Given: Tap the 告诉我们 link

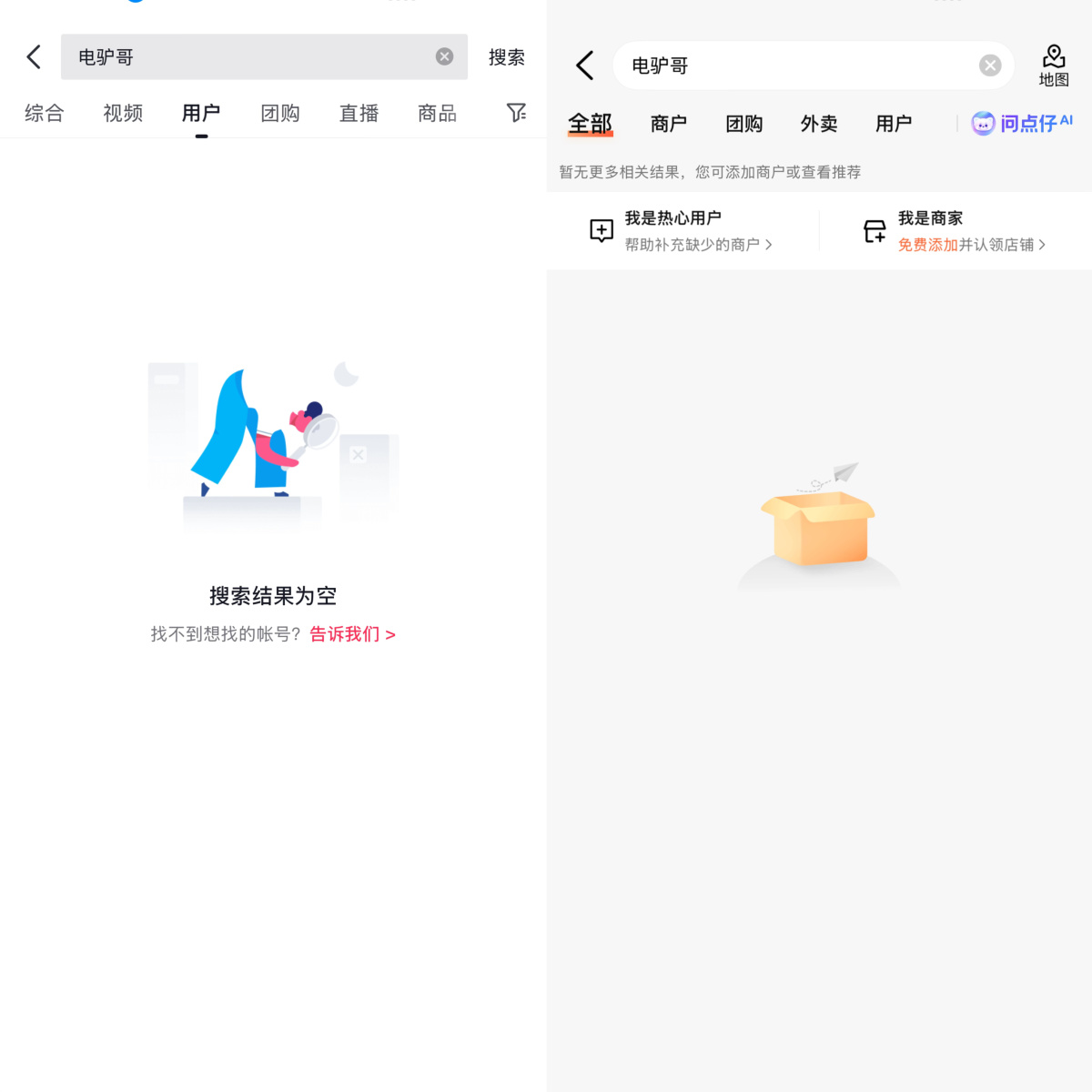Looking at the screenshot, I should 352,634.
